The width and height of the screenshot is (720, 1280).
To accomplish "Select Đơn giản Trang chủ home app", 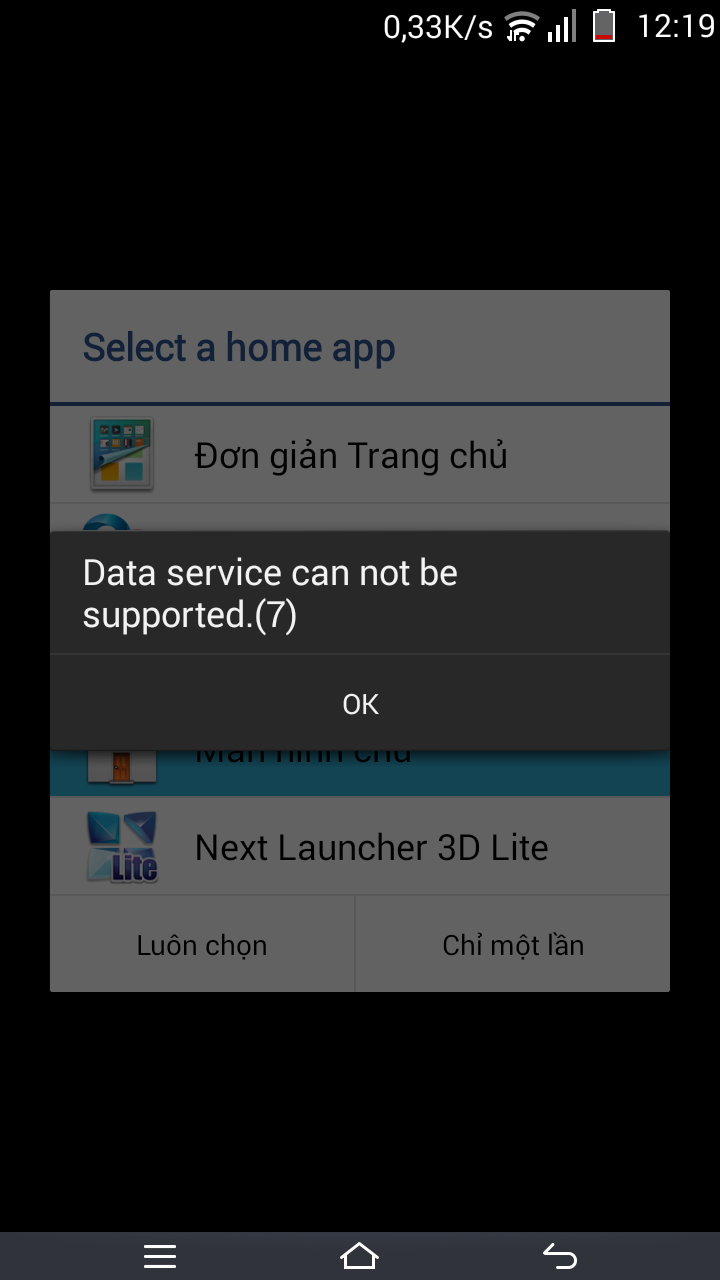I will click(x=360, y=455).
